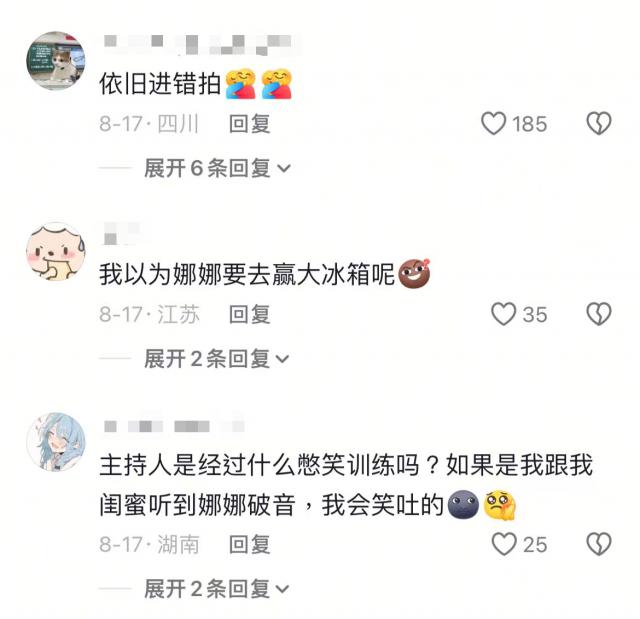
Task: Dislike the comment about 赢大冰箱
Action: pyautogui.click(x=598, y=314)
